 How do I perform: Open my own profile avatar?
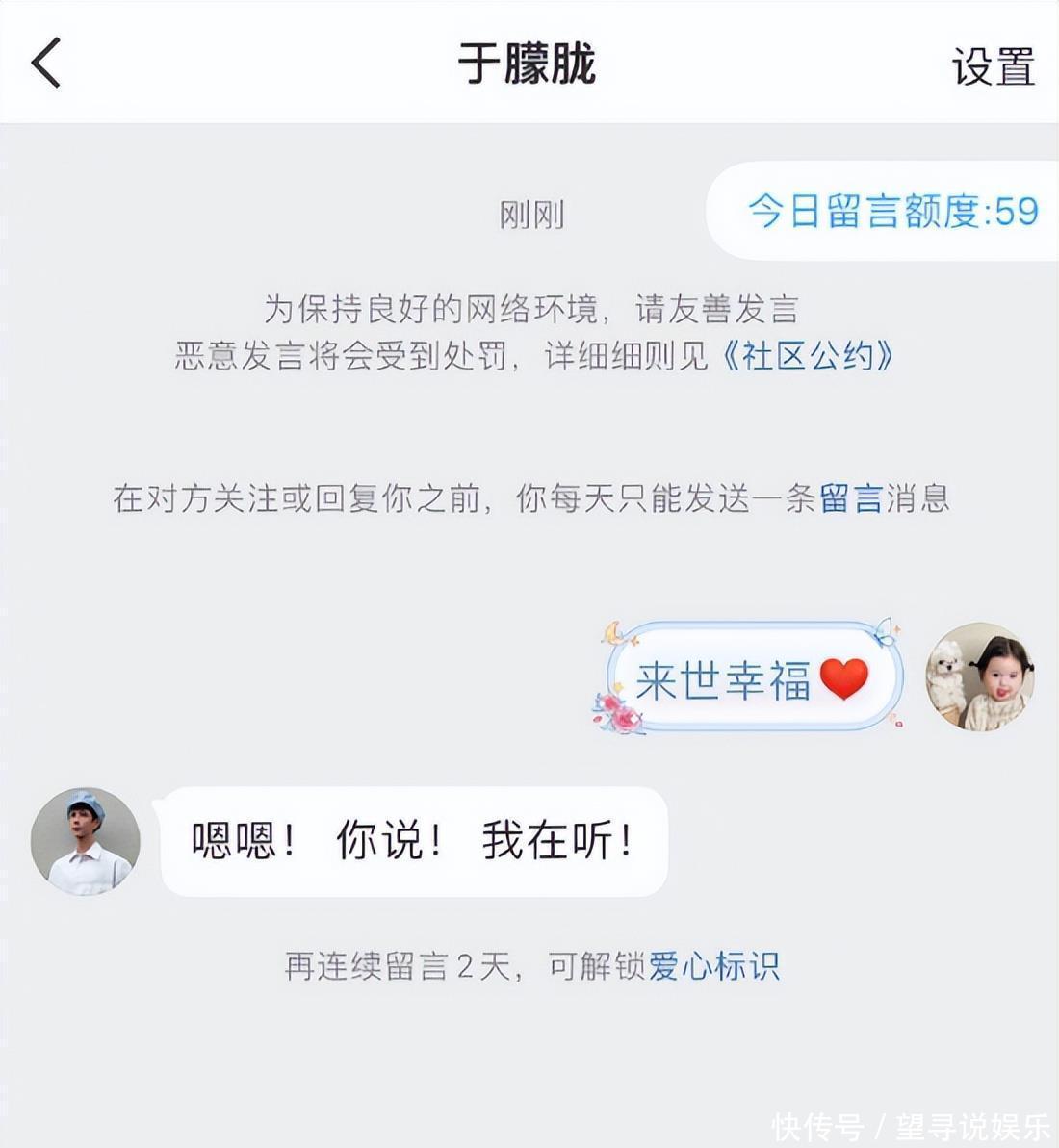[x=979, y=676]
